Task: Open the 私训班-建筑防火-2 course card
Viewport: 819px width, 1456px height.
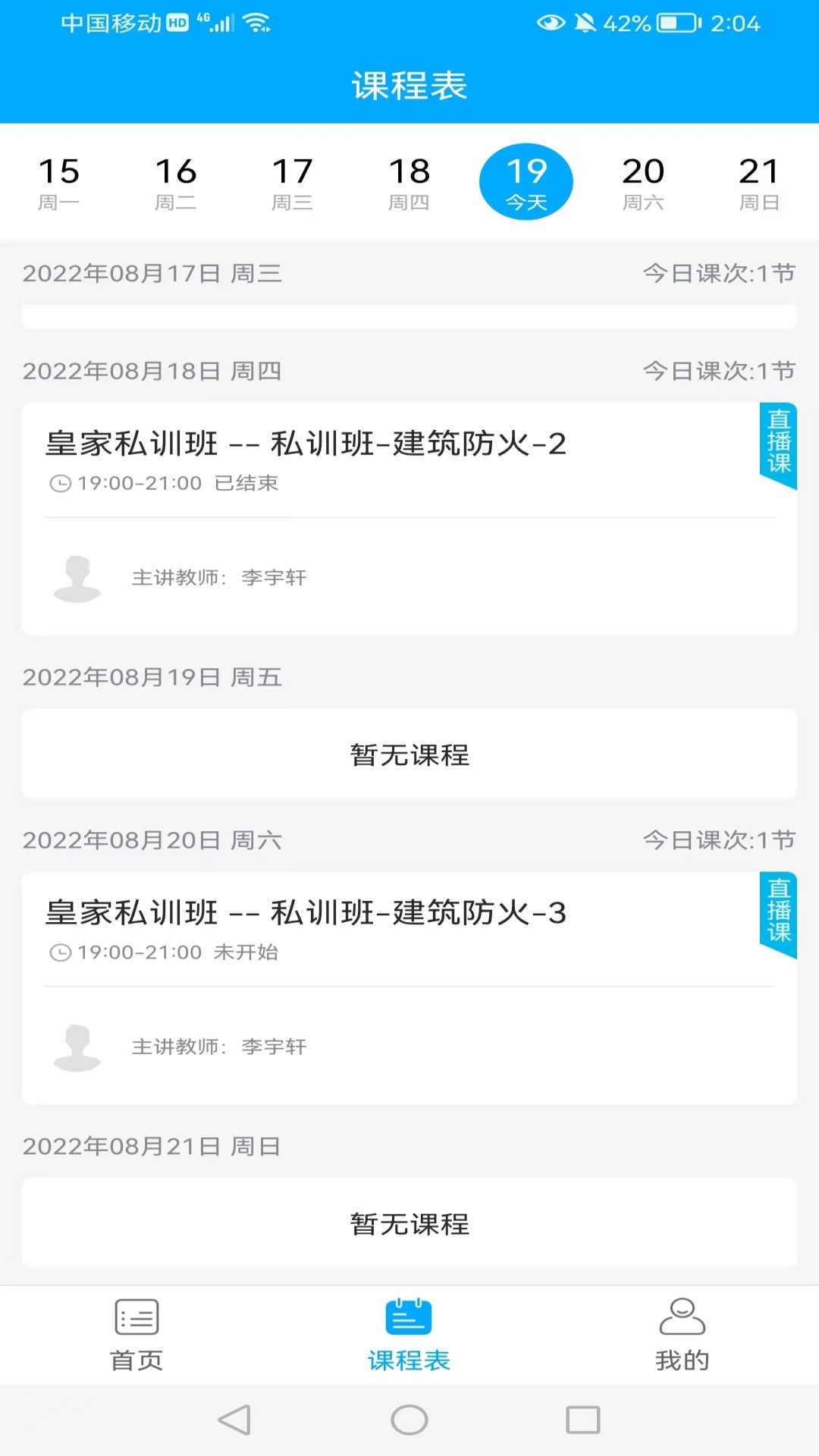Action: (x=409, y=519)
